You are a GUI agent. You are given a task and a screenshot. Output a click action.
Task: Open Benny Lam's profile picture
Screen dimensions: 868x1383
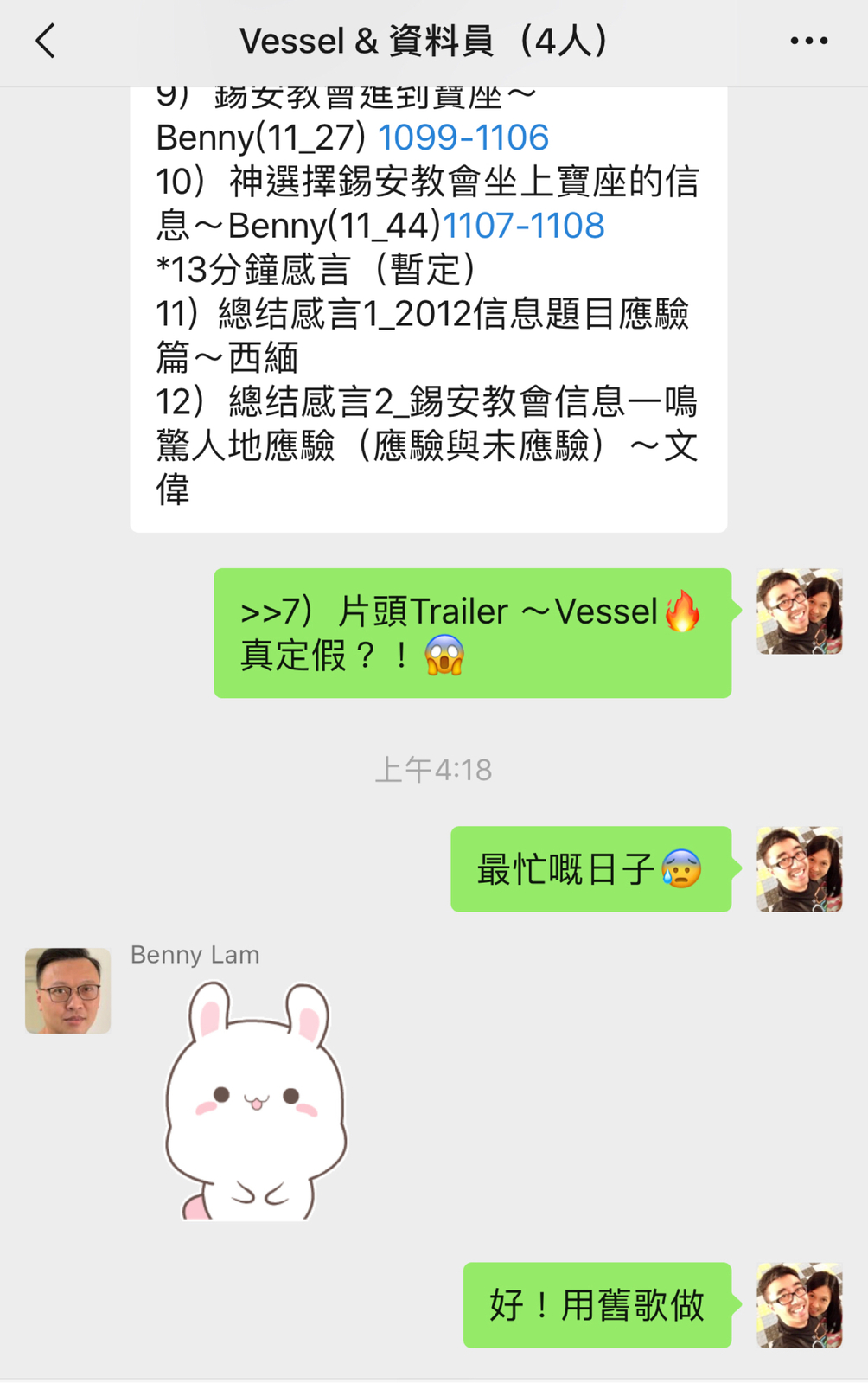[x=68, y=990]
